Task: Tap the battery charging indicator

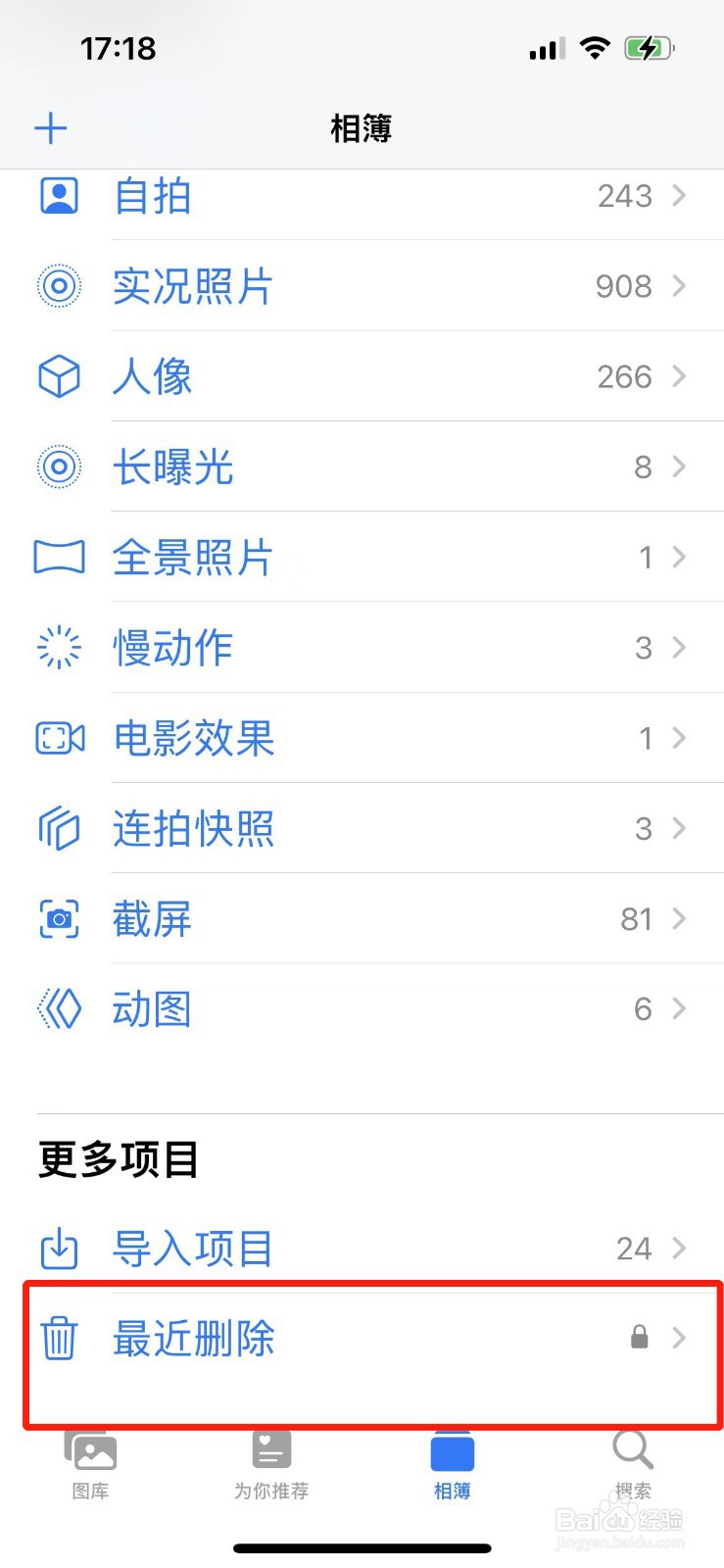Action: pos(649,46)
